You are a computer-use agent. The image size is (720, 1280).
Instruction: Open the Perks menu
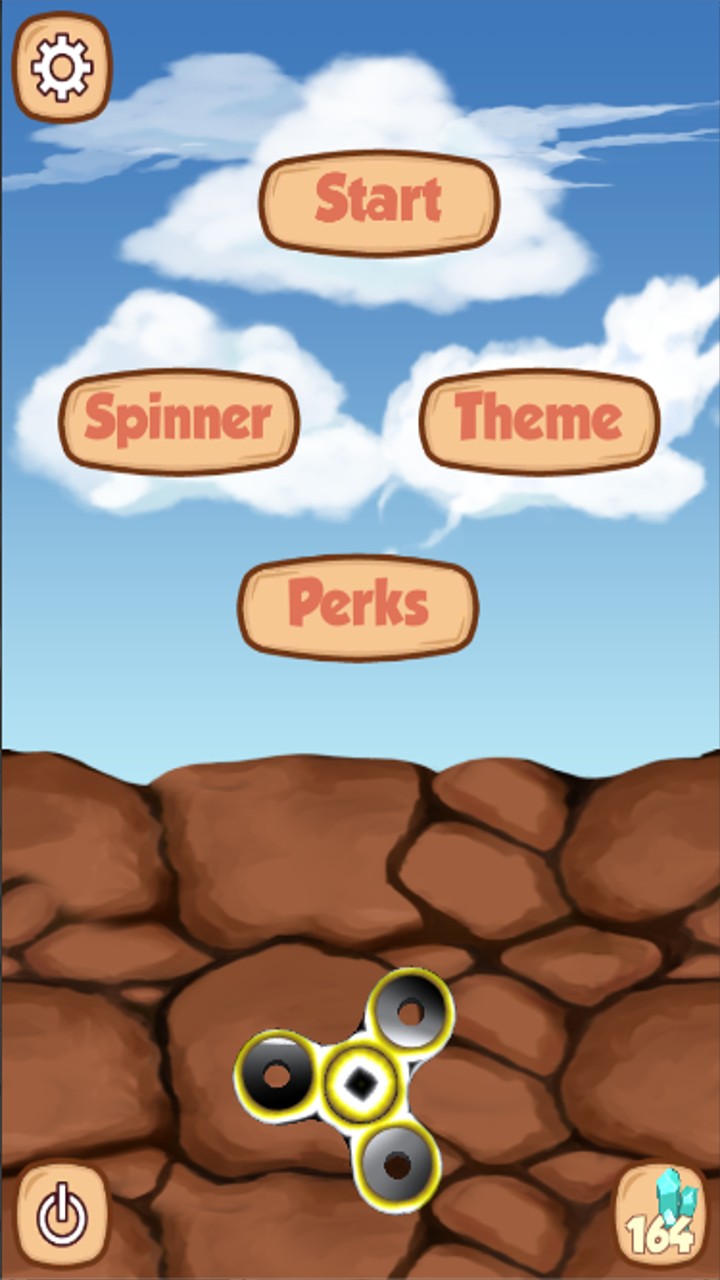(358, 607)
